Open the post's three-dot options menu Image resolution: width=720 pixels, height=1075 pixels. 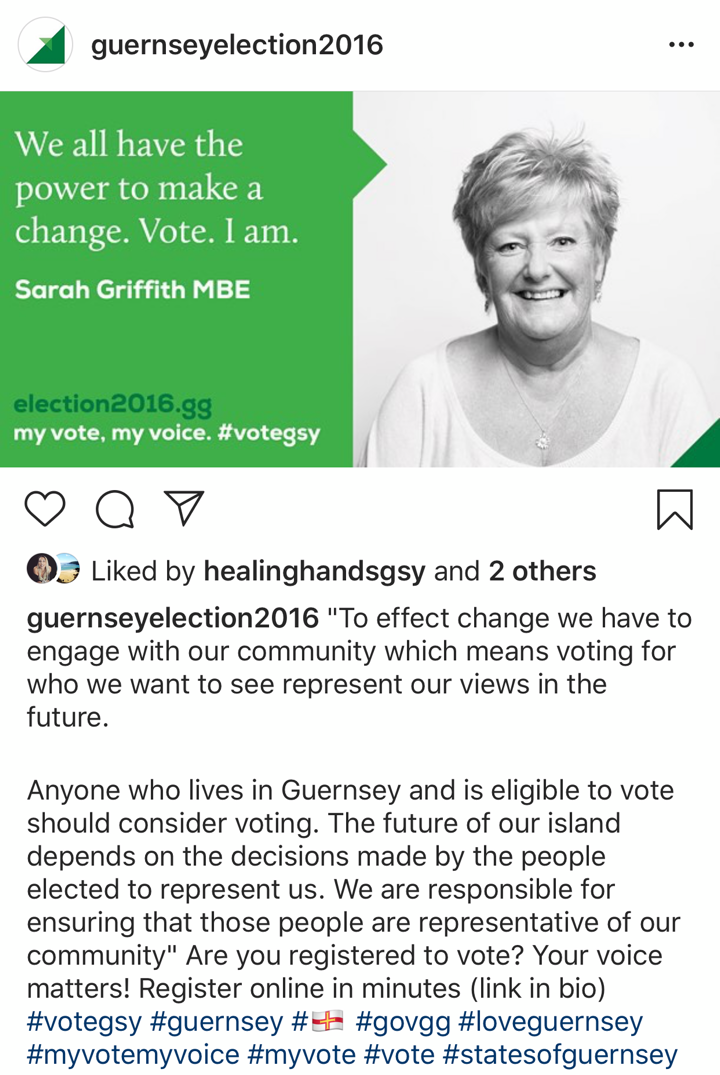click(x=681, y=45)
